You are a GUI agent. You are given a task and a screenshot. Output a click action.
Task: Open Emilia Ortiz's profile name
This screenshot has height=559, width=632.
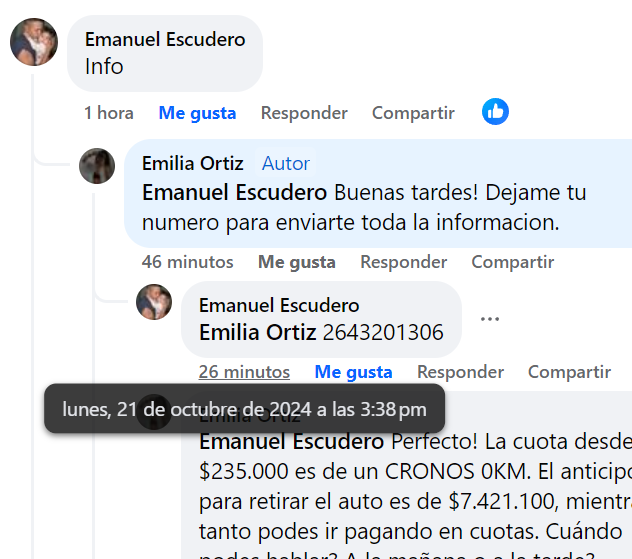[192, 163]
